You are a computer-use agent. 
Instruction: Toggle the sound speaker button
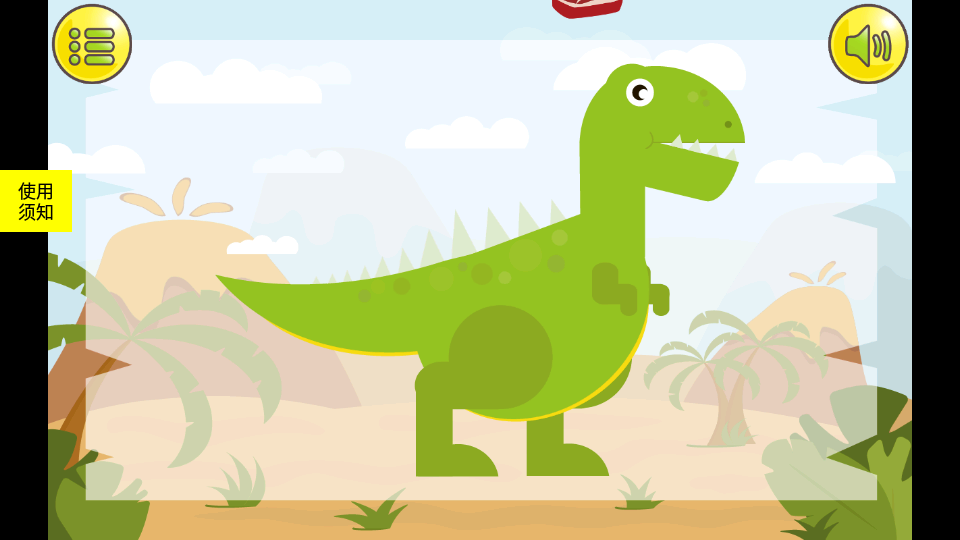[x=867, y=44]
